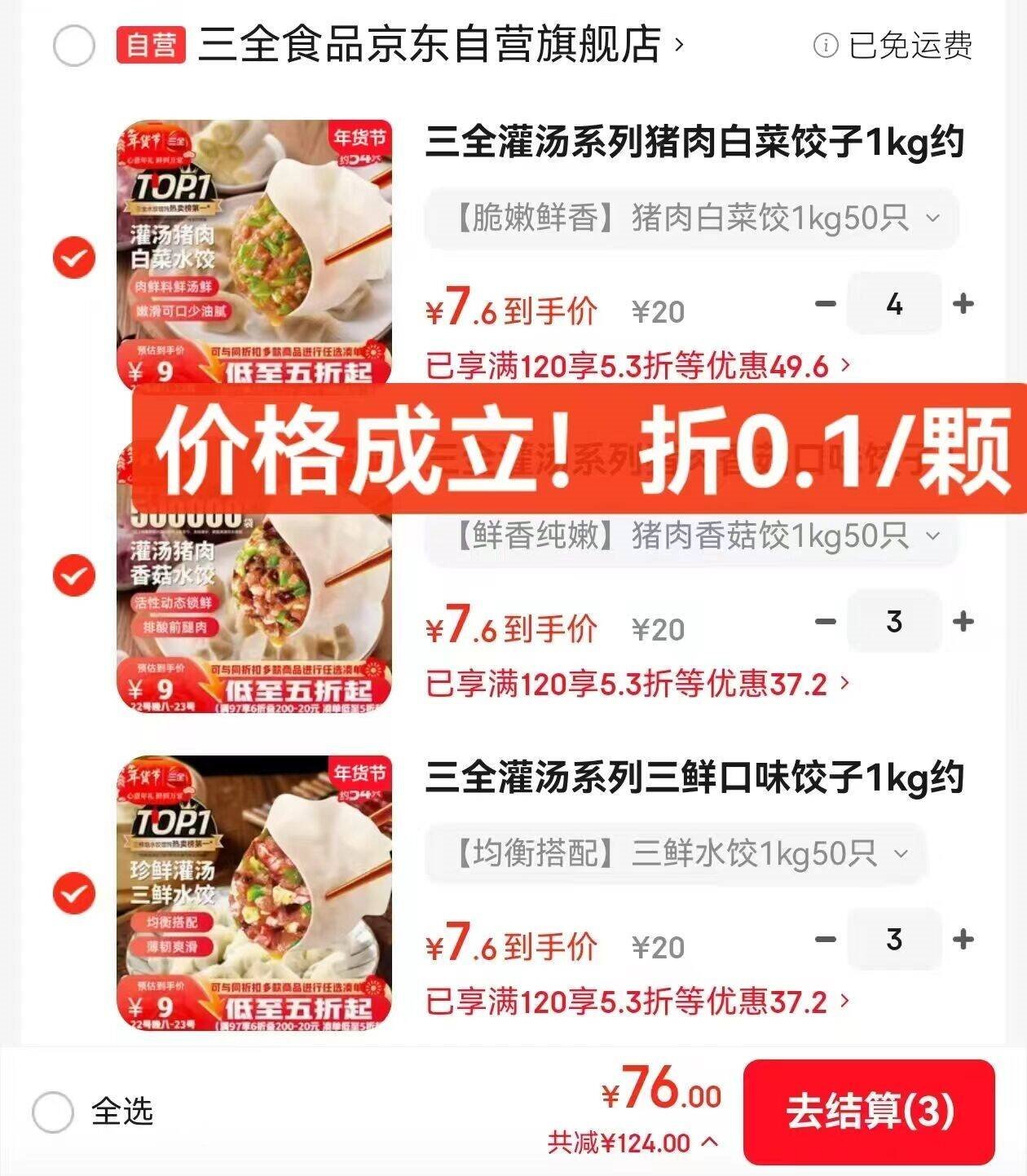
Task: Uncheck the 猪肉白菜饺子 item
Action: click(74, 258)
